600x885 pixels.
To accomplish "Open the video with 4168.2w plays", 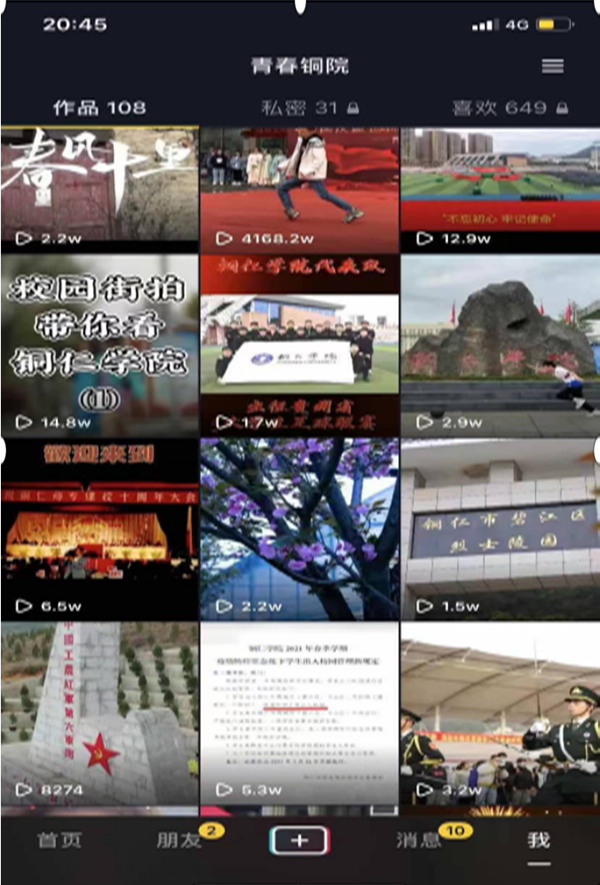I will (x=299, y=188).
